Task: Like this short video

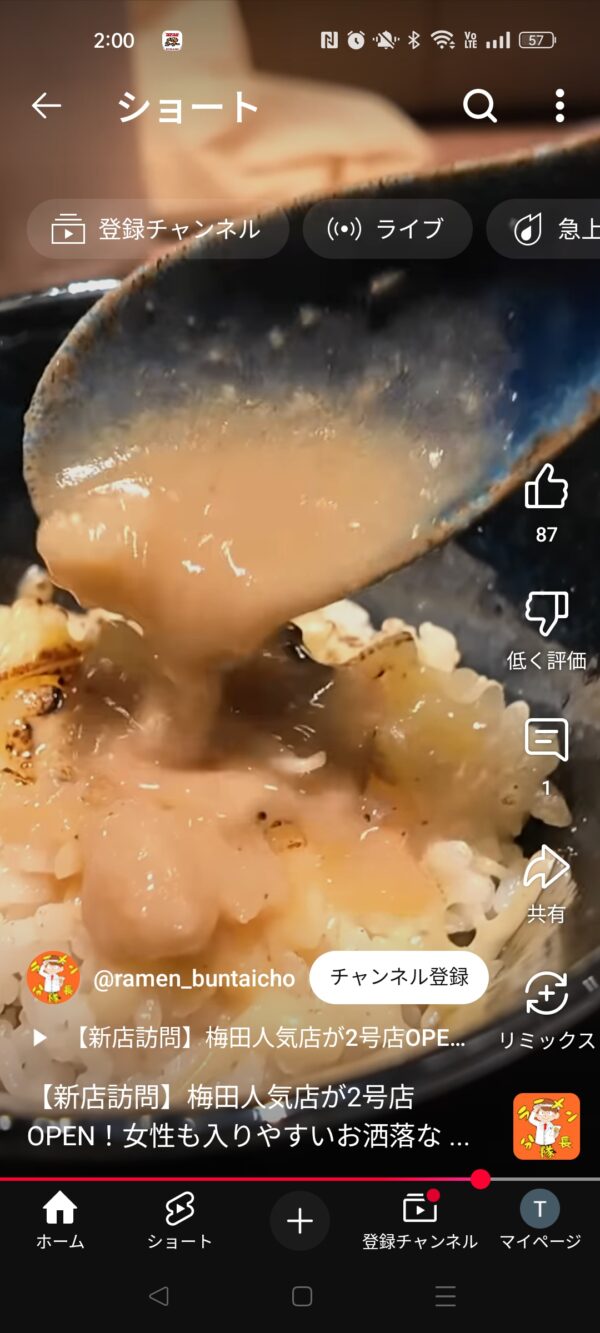Action: tap(546, 488)
